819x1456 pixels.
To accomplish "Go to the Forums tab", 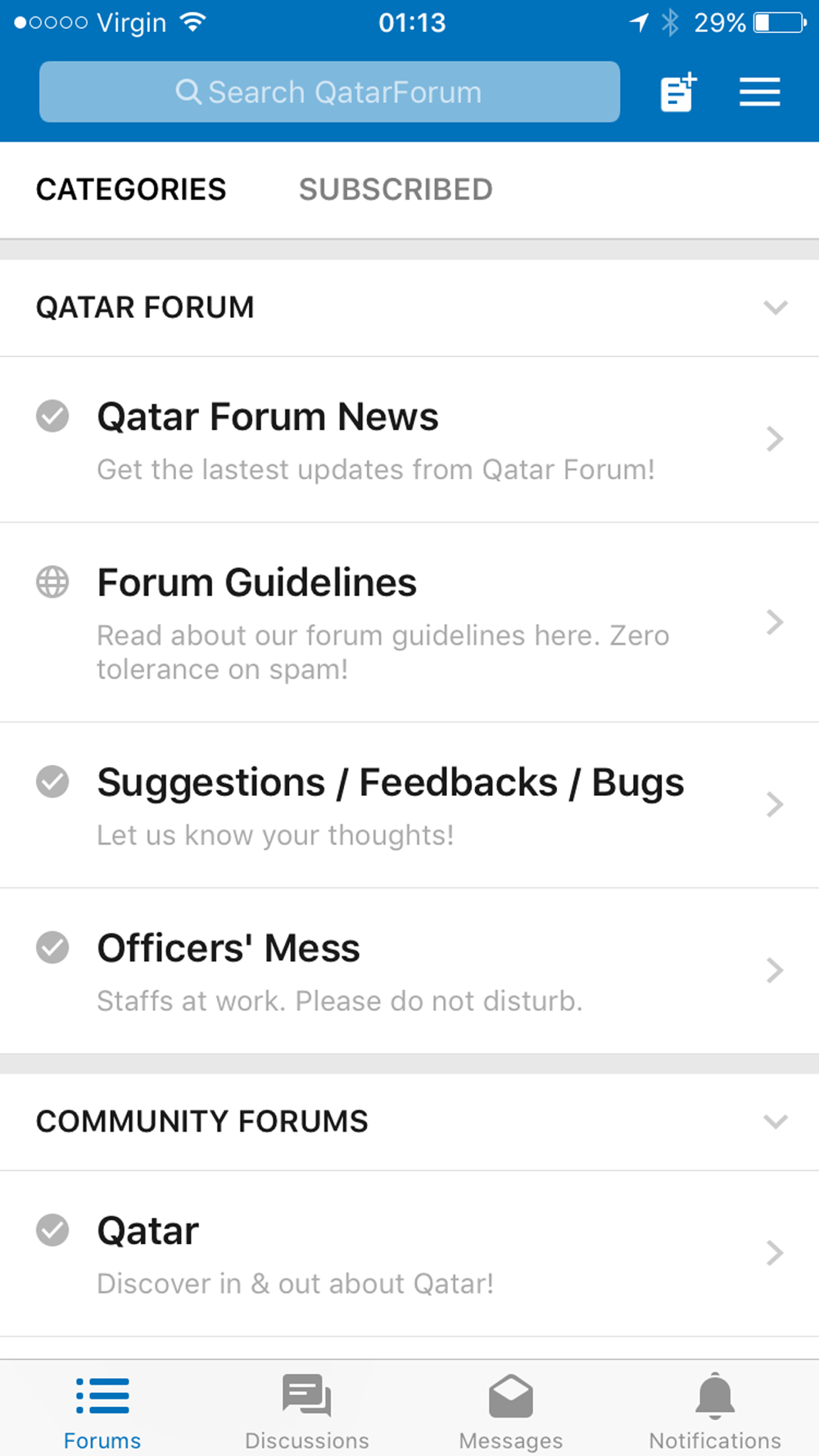I will (102, 1411).
